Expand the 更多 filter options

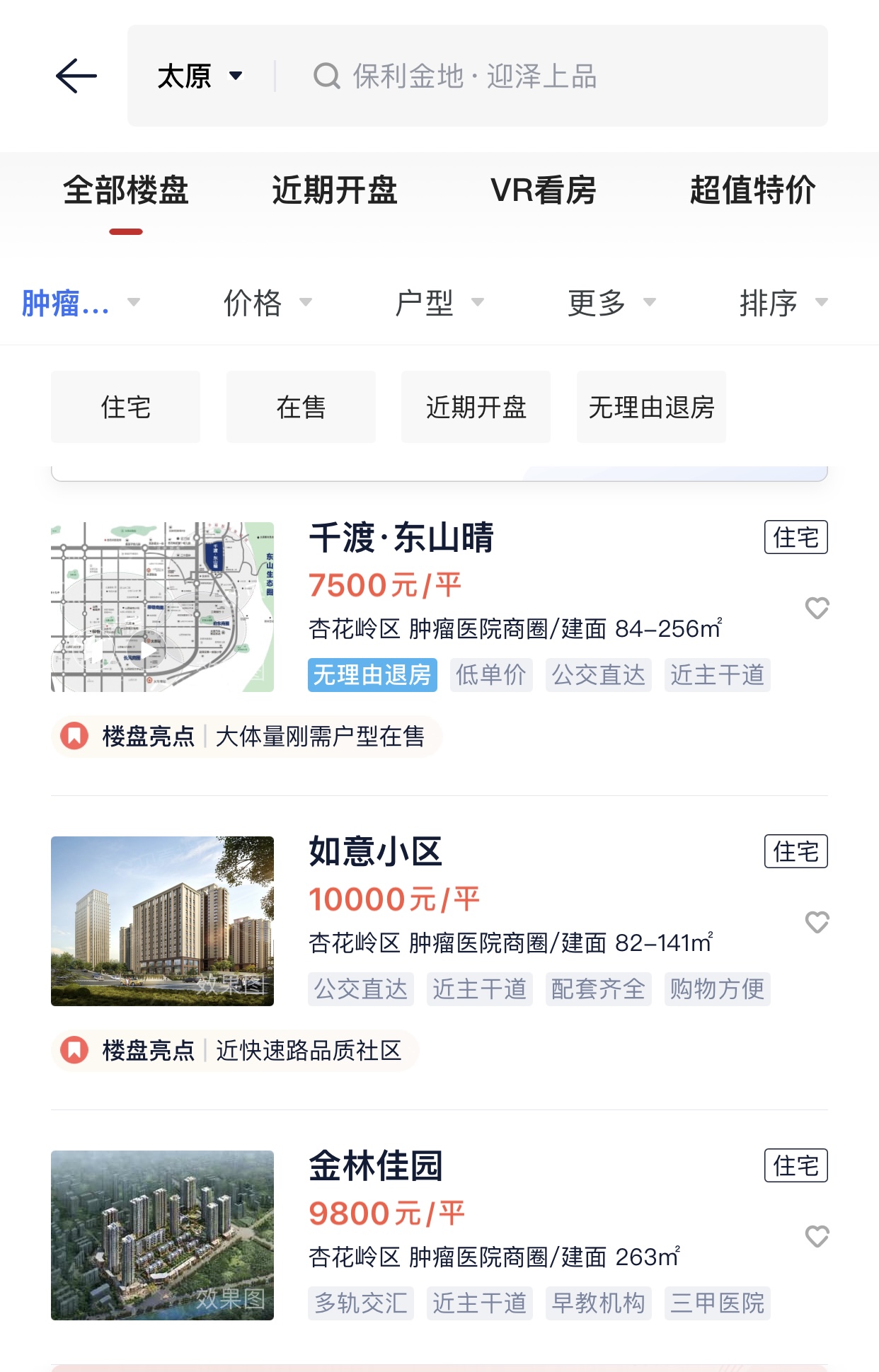[x=611, y=303]
